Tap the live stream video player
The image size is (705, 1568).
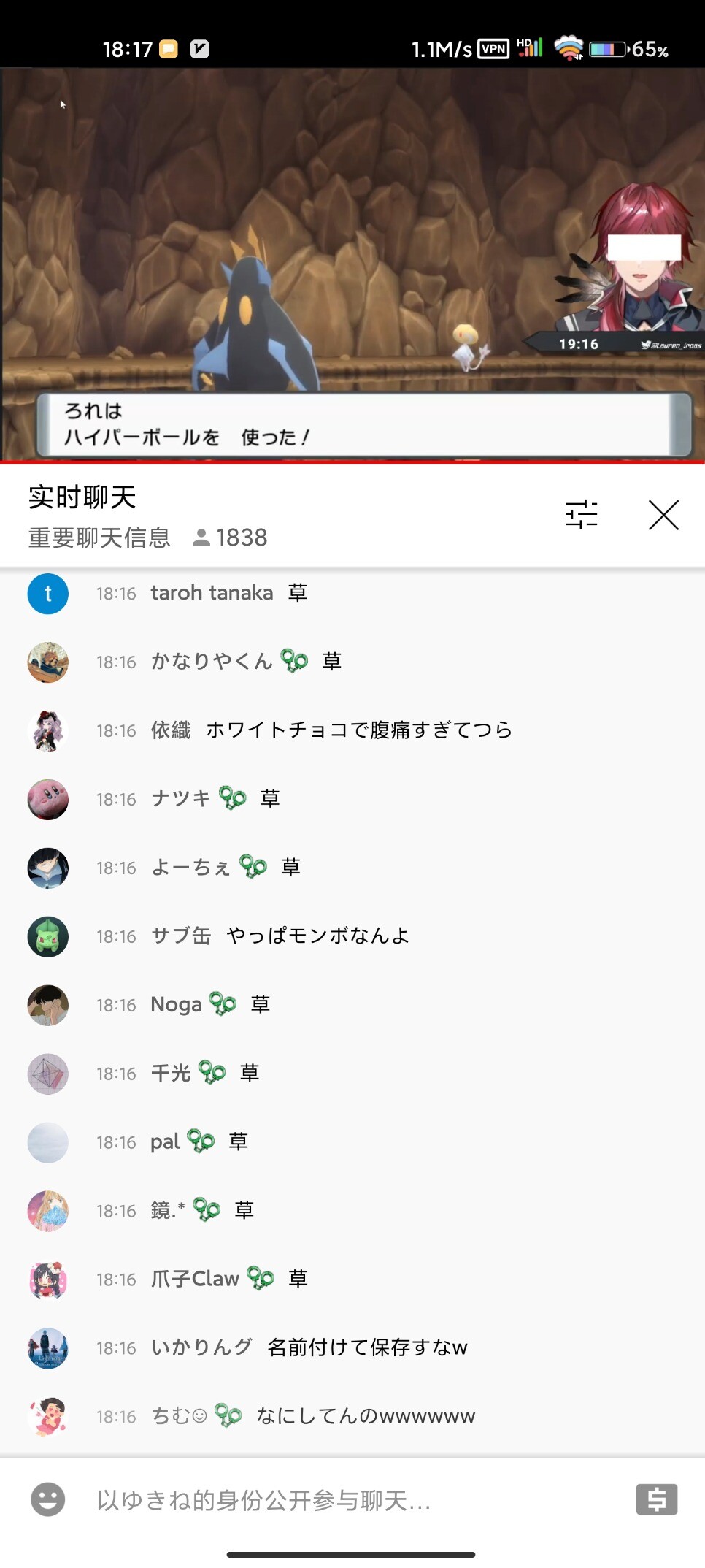coord(352,264)
